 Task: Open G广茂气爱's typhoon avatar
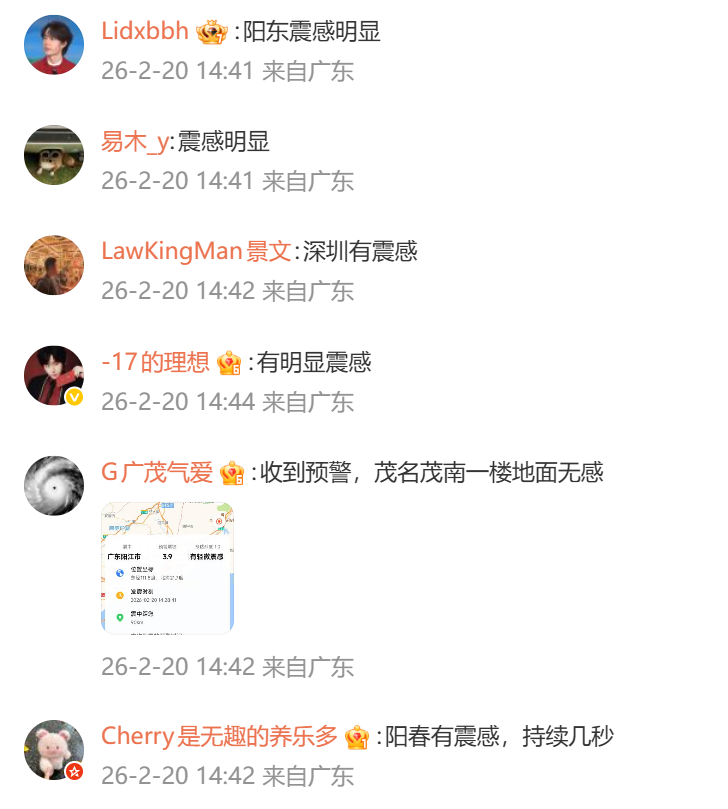(53, 485)
